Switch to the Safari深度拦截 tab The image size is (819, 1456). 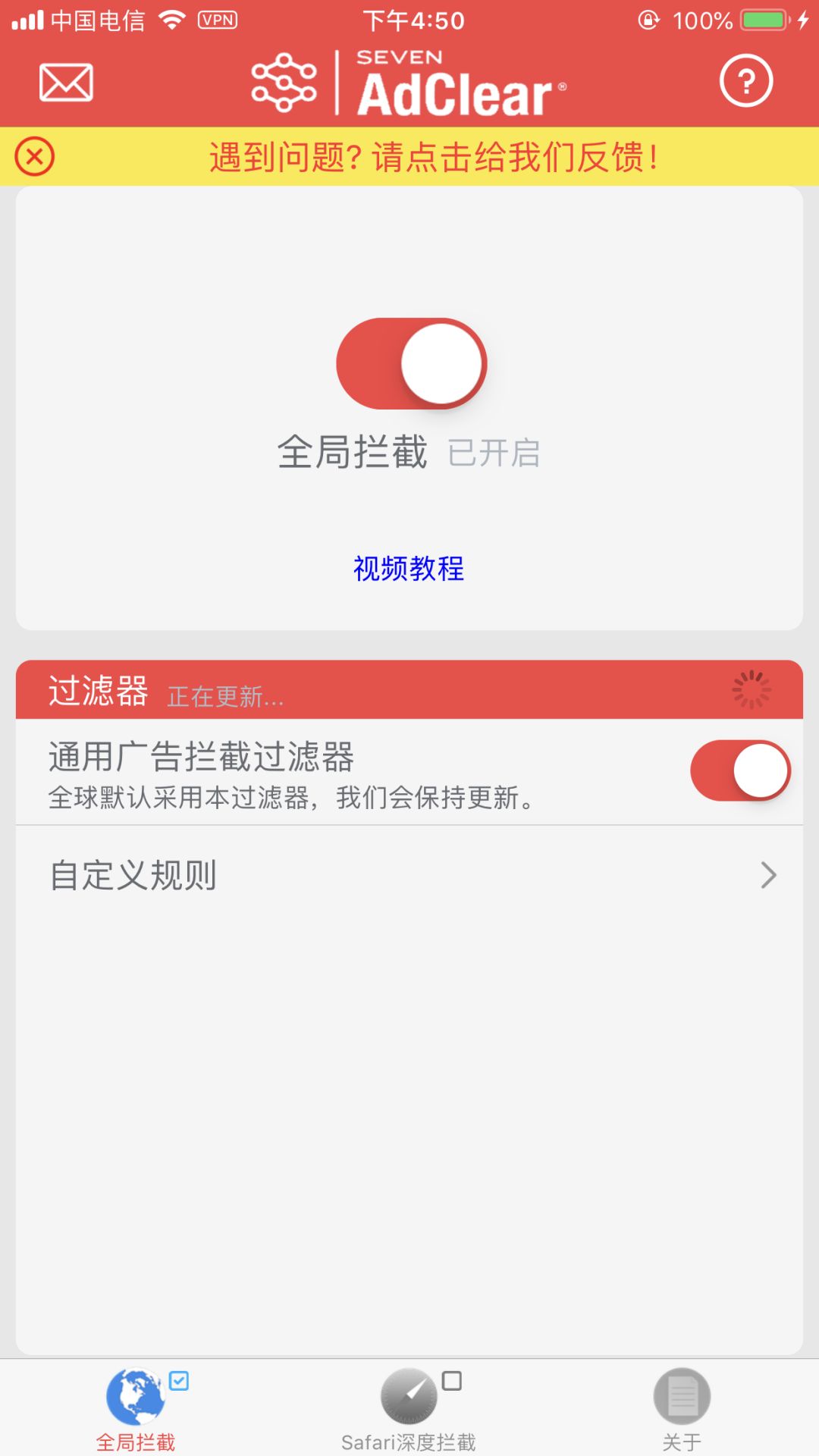[x=409, y=1409]
